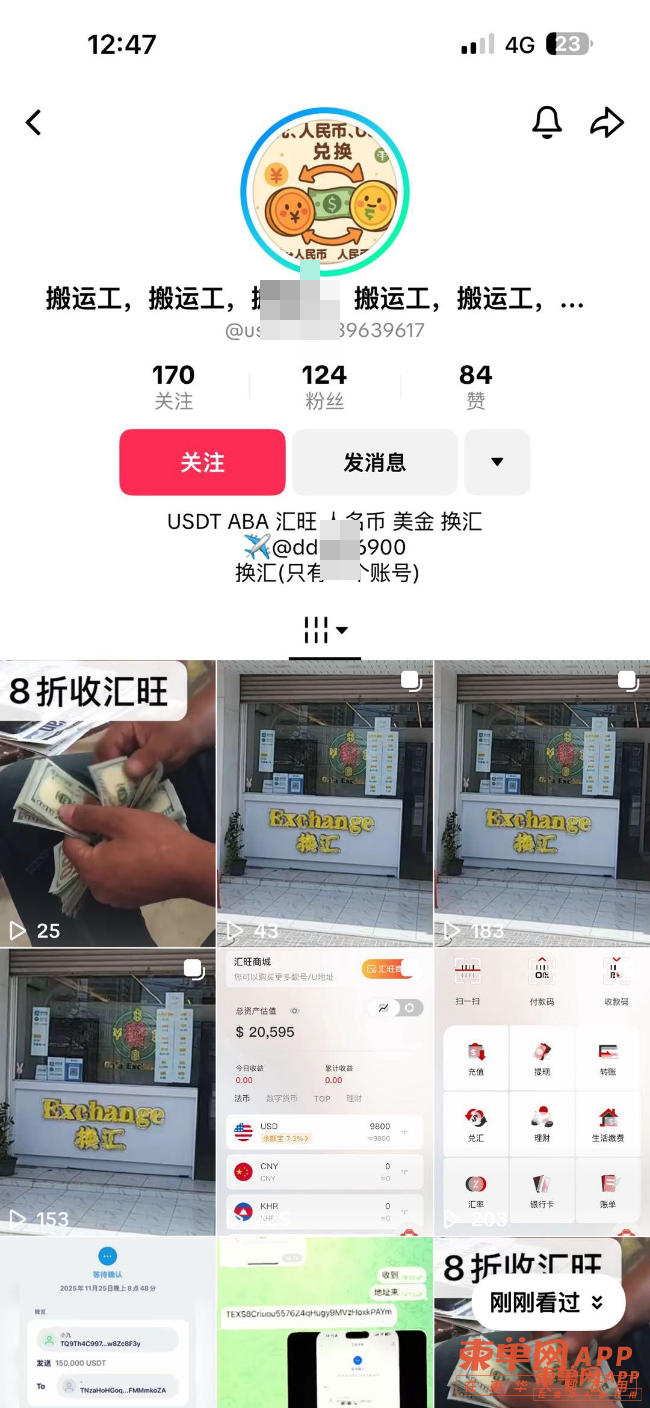This screenshot has width=650, height=1408.
Task: Send a message via 发消息
Action: (374, 462)
